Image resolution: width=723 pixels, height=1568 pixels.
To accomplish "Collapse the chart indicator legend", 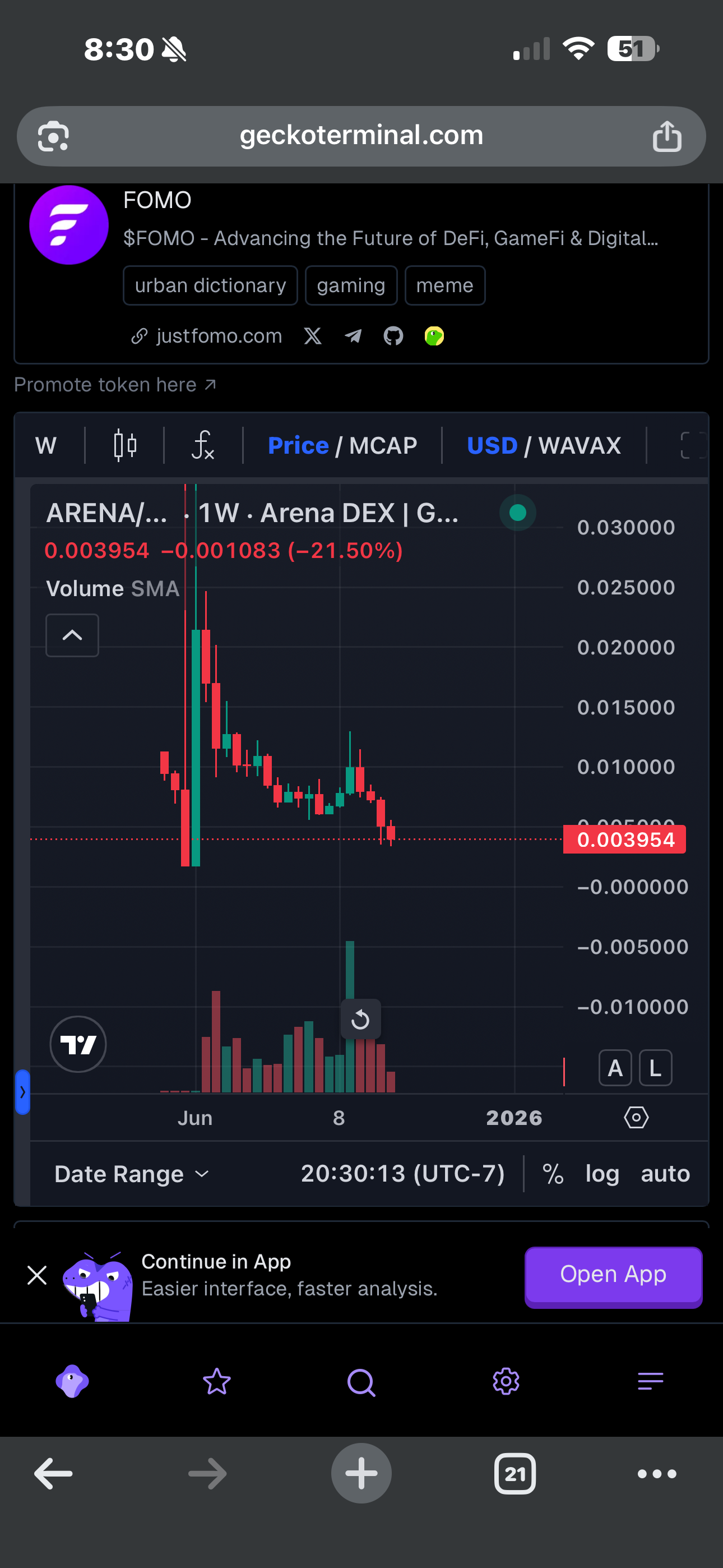I will point(72,635).
